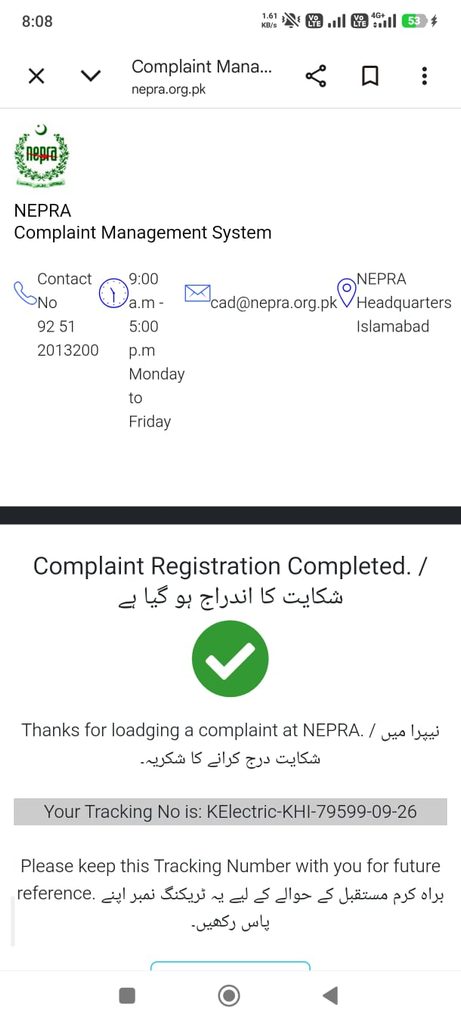Expand the page info down chevron
The image size is (461, 1024).
click(x=91, y=76)
